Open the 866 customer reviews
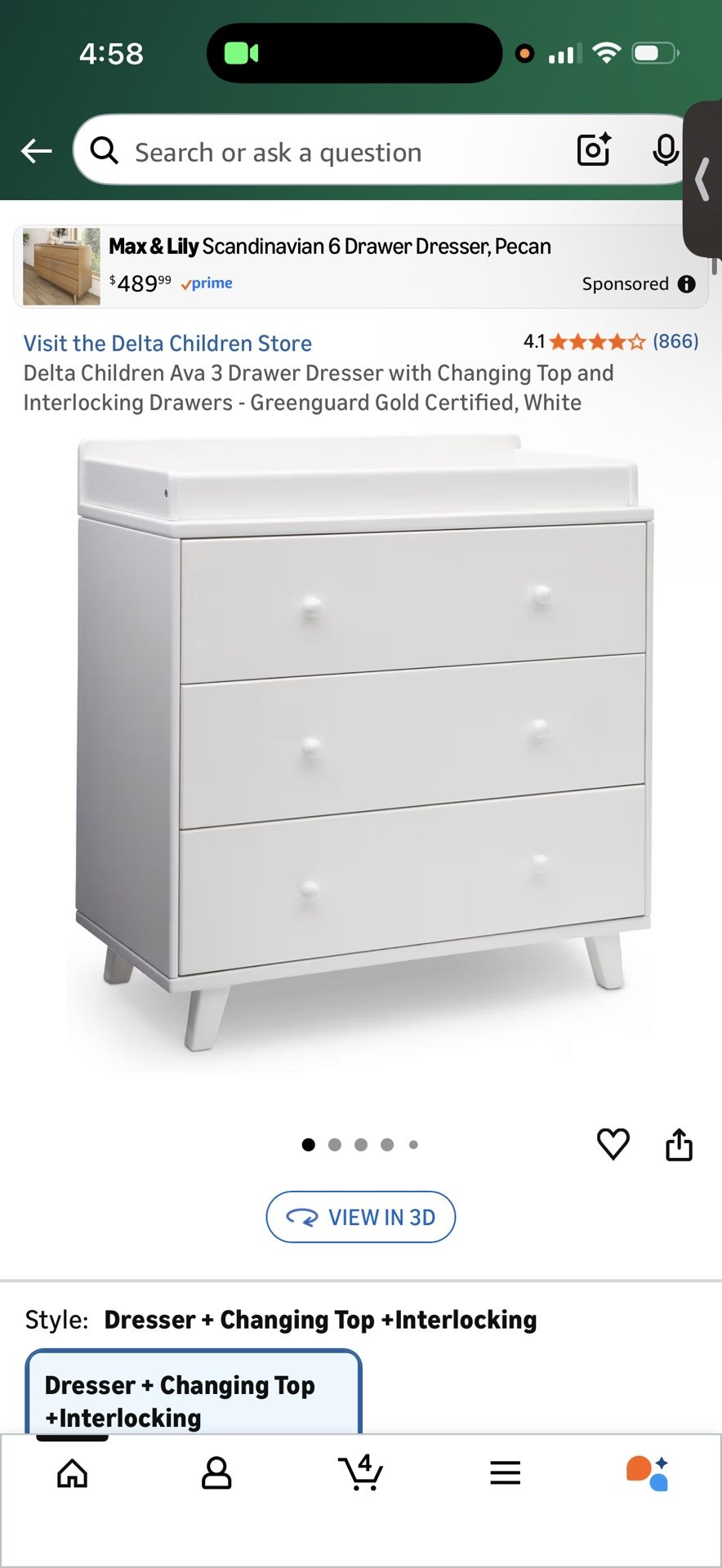Screen dimensions: 722x1568 (675, 341)
